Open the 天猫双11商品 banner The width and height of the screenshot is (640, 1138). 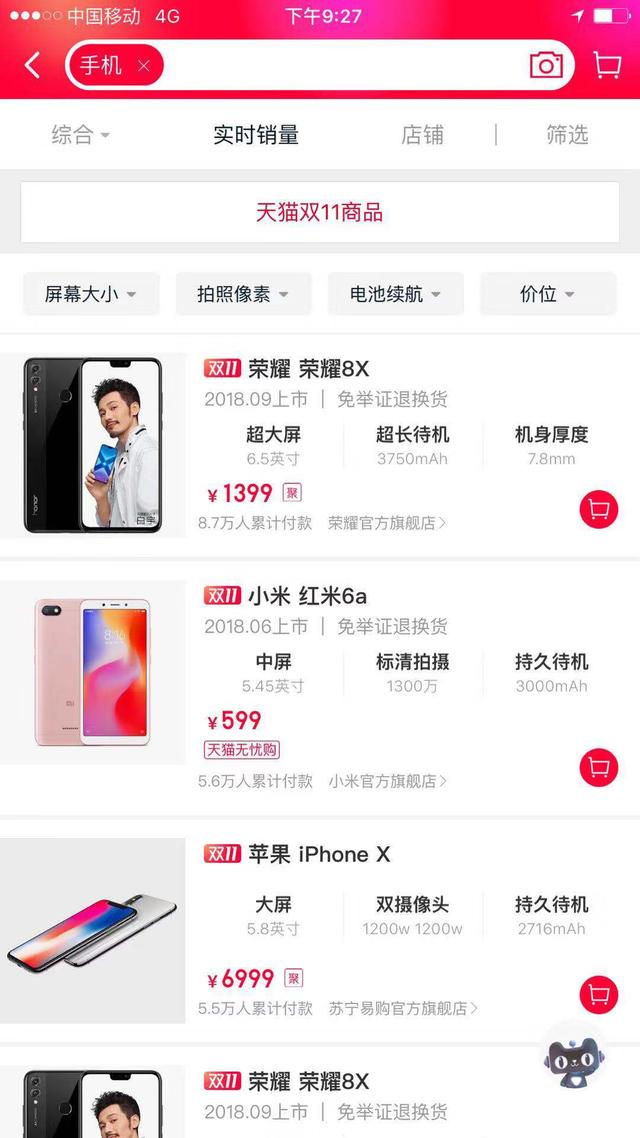coord(320,212)
